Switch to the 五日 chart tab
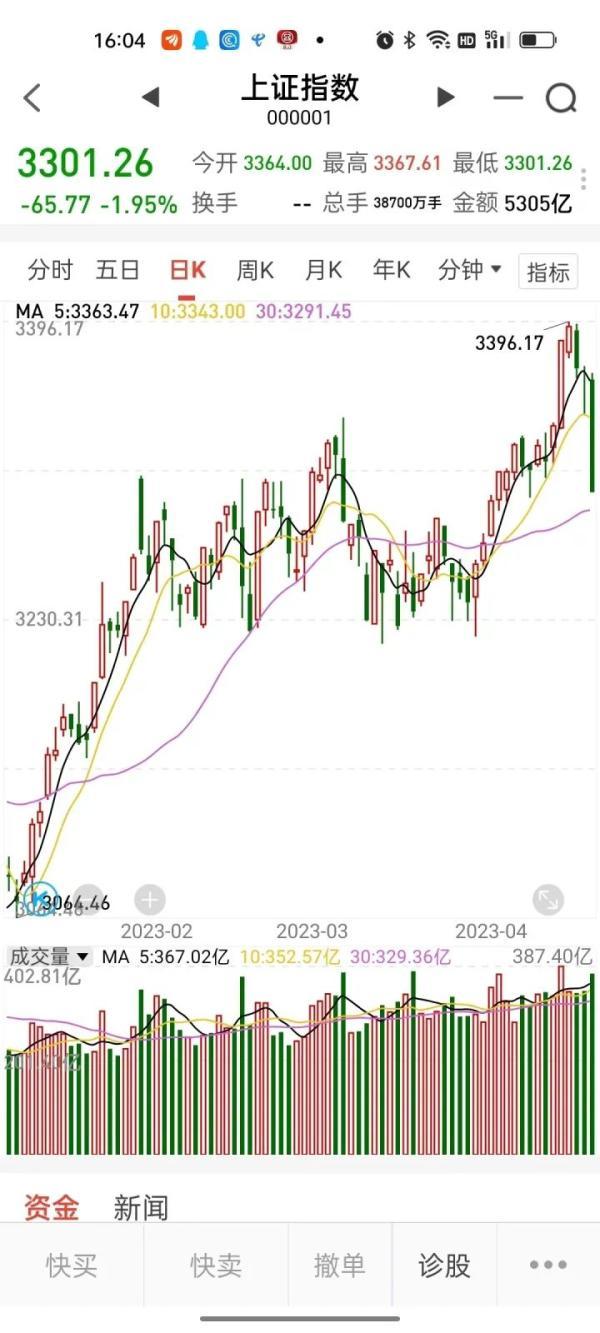600x1333 pixels. pyautogui.click(x=118, y=270)
